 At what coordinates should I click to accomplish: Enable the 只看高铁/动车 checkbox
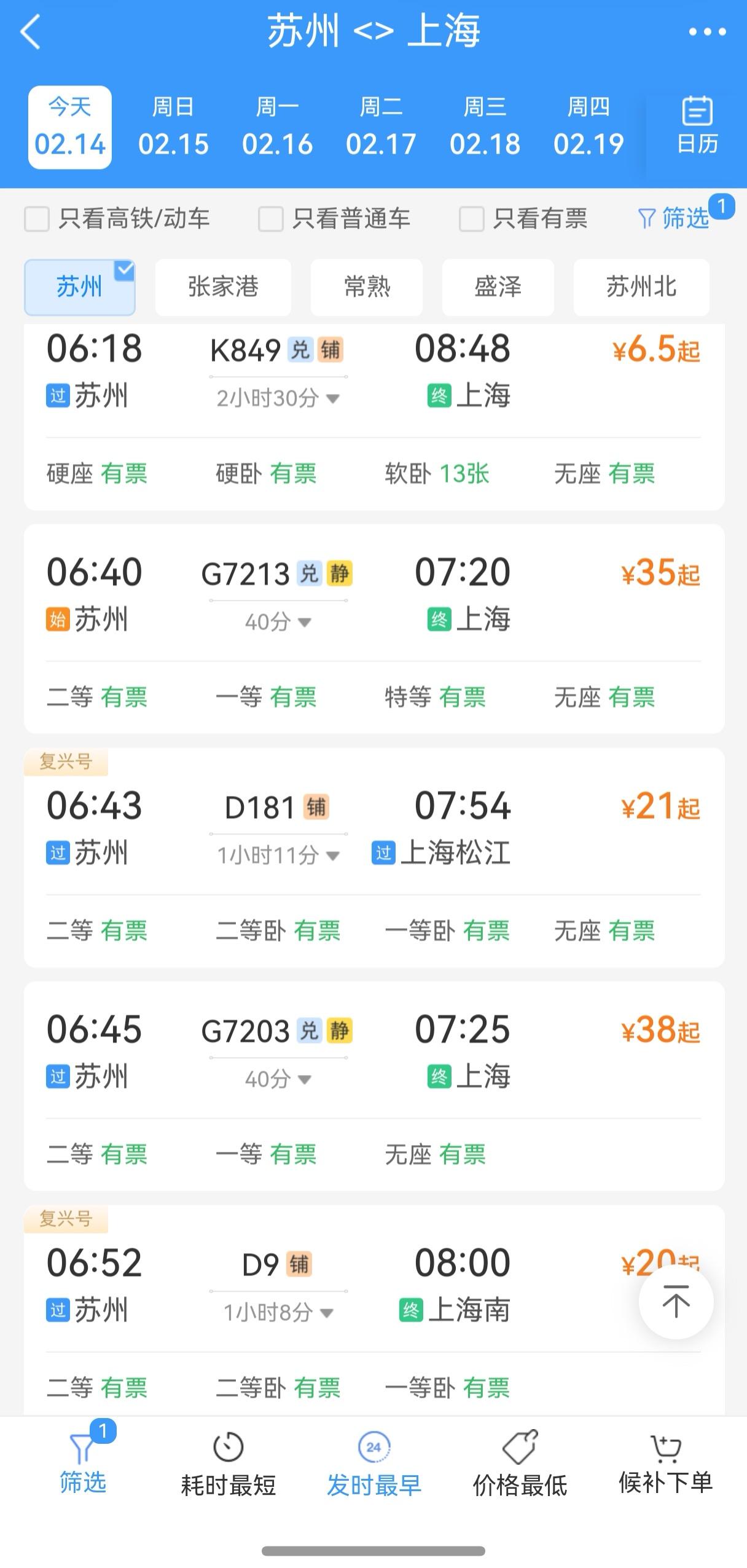[x=37, y=219]
